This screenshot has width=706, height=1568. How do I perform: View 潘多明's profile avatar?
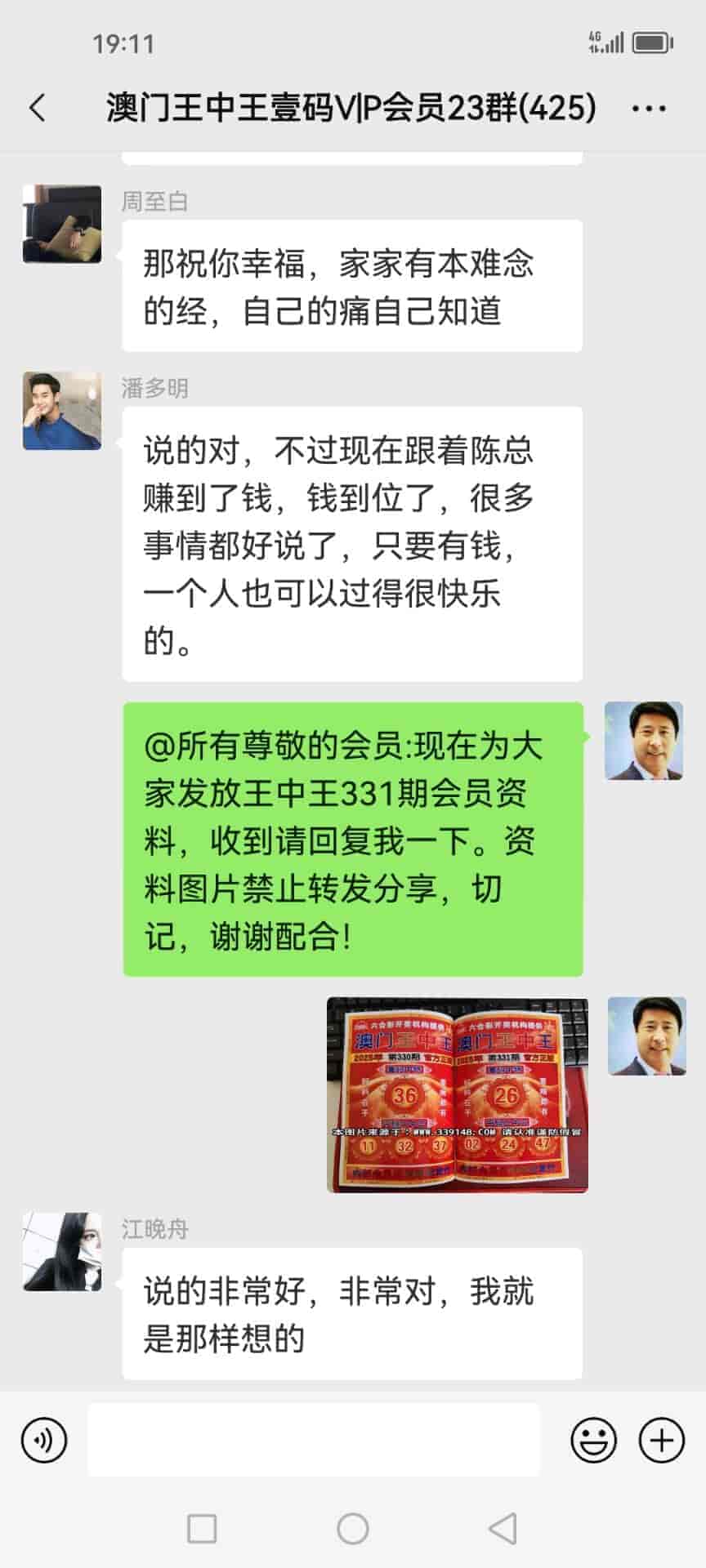tap(62, 411)
